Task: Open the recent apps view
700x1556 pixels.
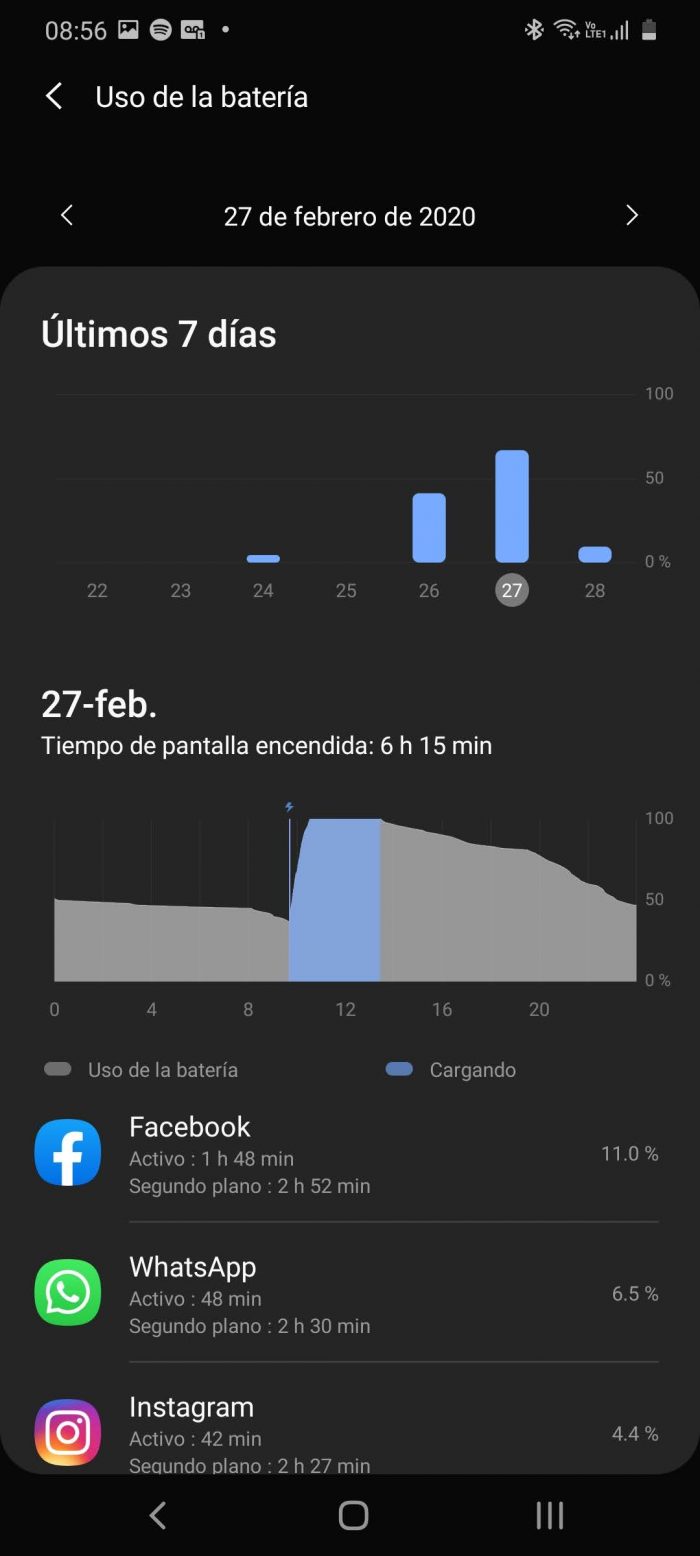Action: point(549,1515)
